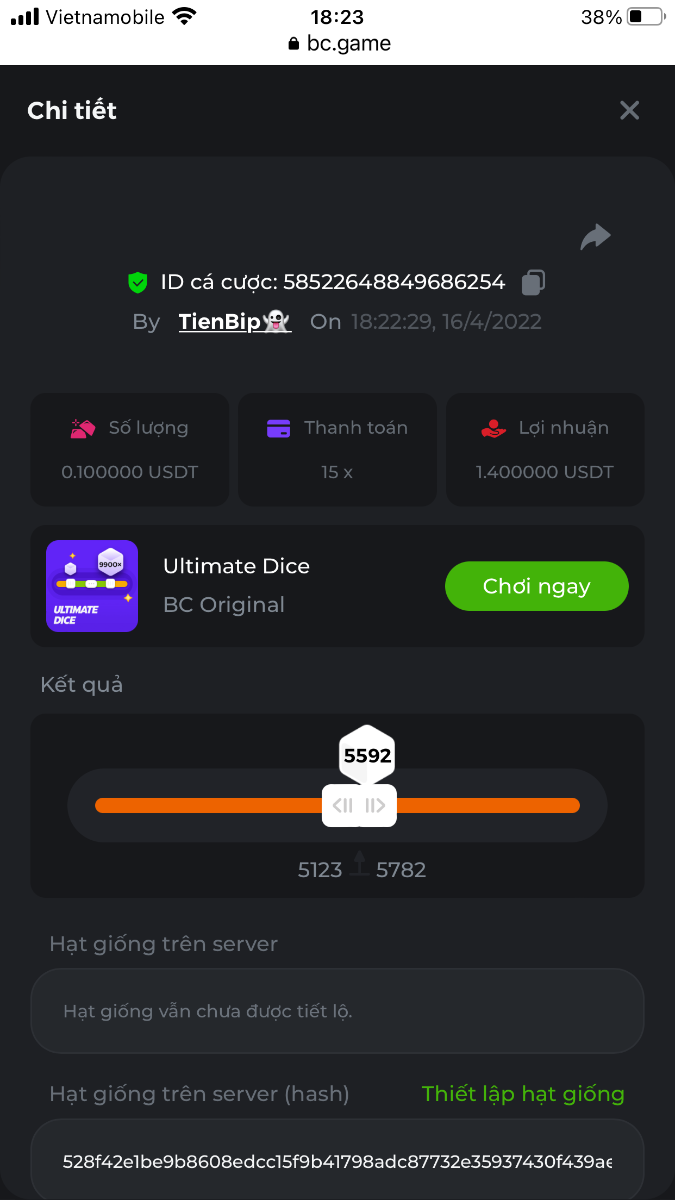The height and width of the screenshot is (1200, 675).
Task: Tap Thiết lập hạt giống link
Action: point(523,1094)
